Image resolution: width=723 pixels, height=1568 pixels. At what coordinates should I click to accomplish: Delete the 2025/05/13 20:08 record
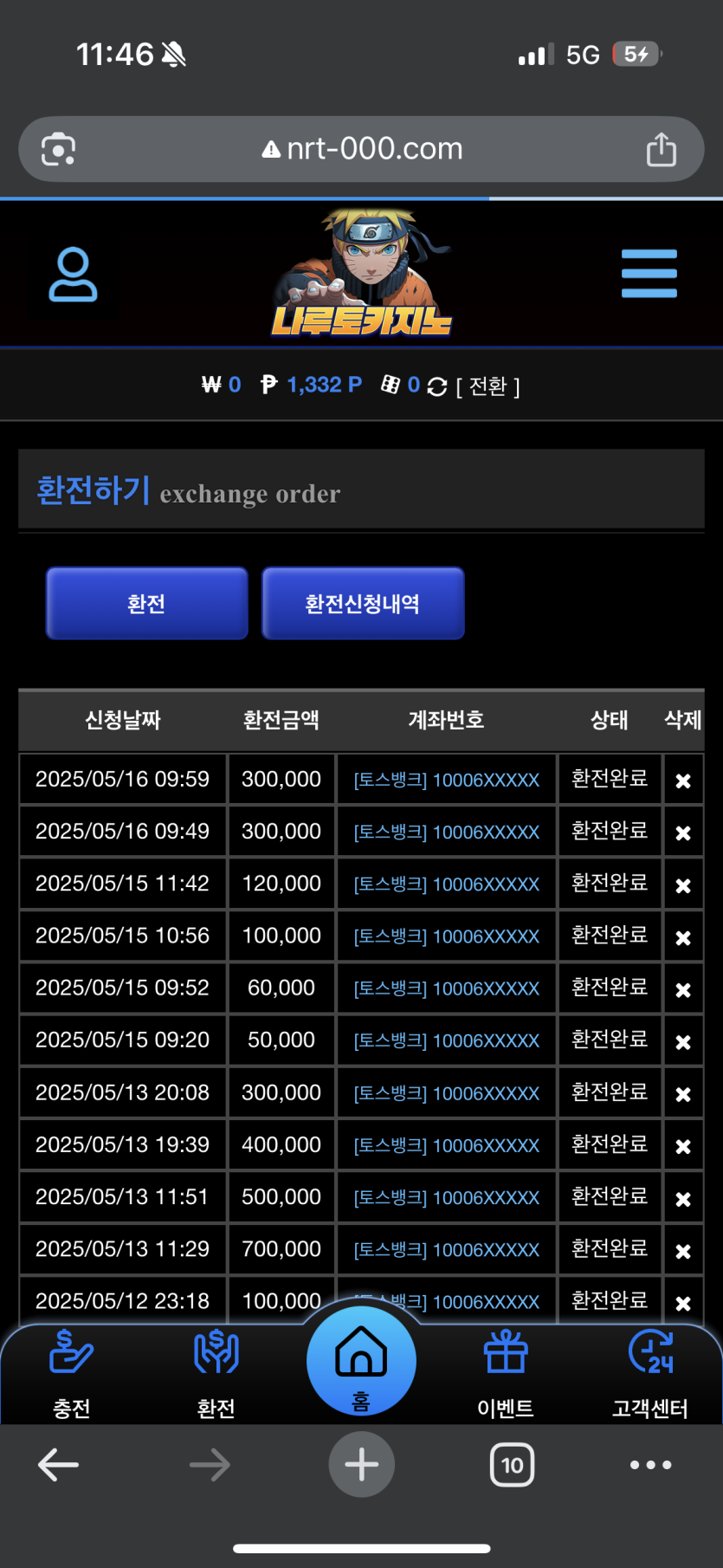683,1094
